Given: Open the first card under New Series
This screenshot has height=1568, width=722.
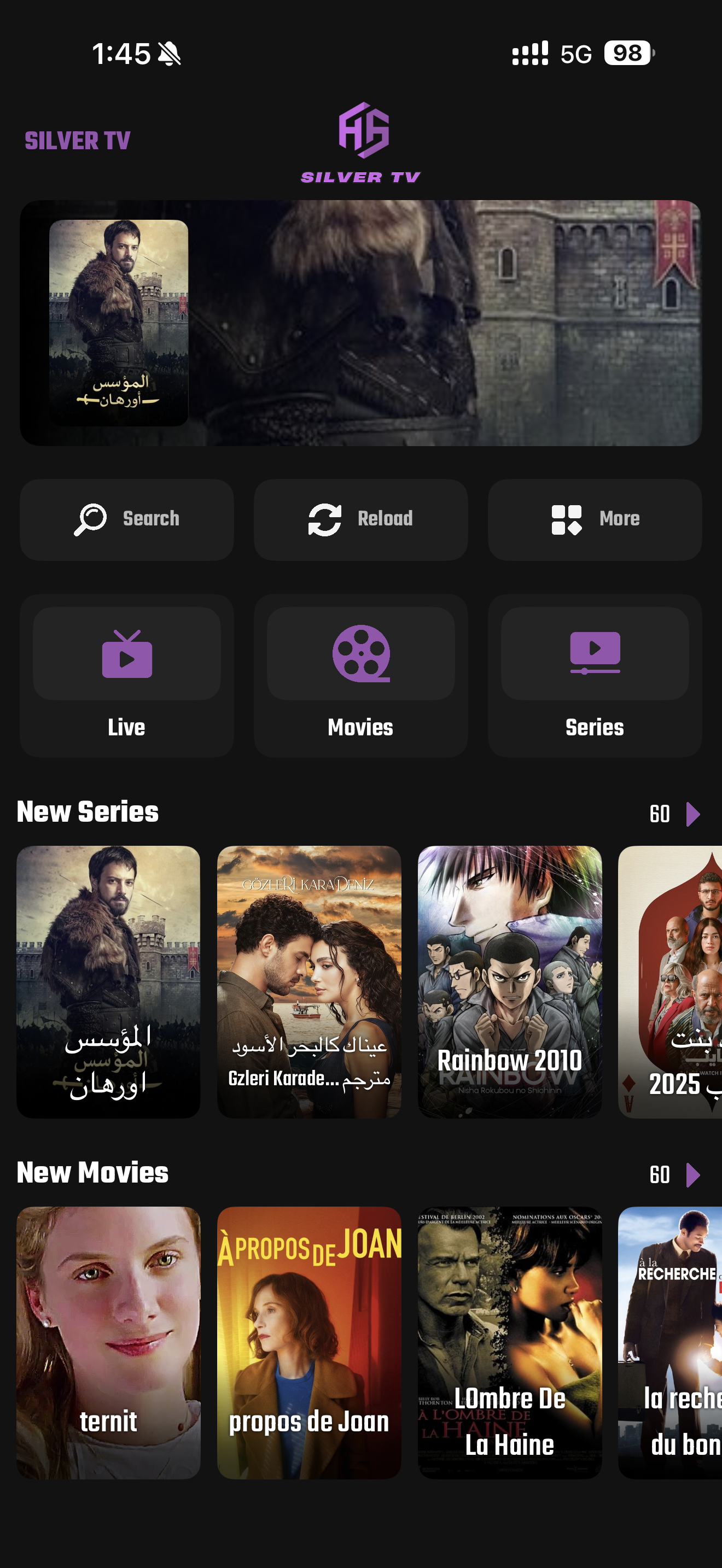Looking at the screenshot, I should click(x=108, y=981).
